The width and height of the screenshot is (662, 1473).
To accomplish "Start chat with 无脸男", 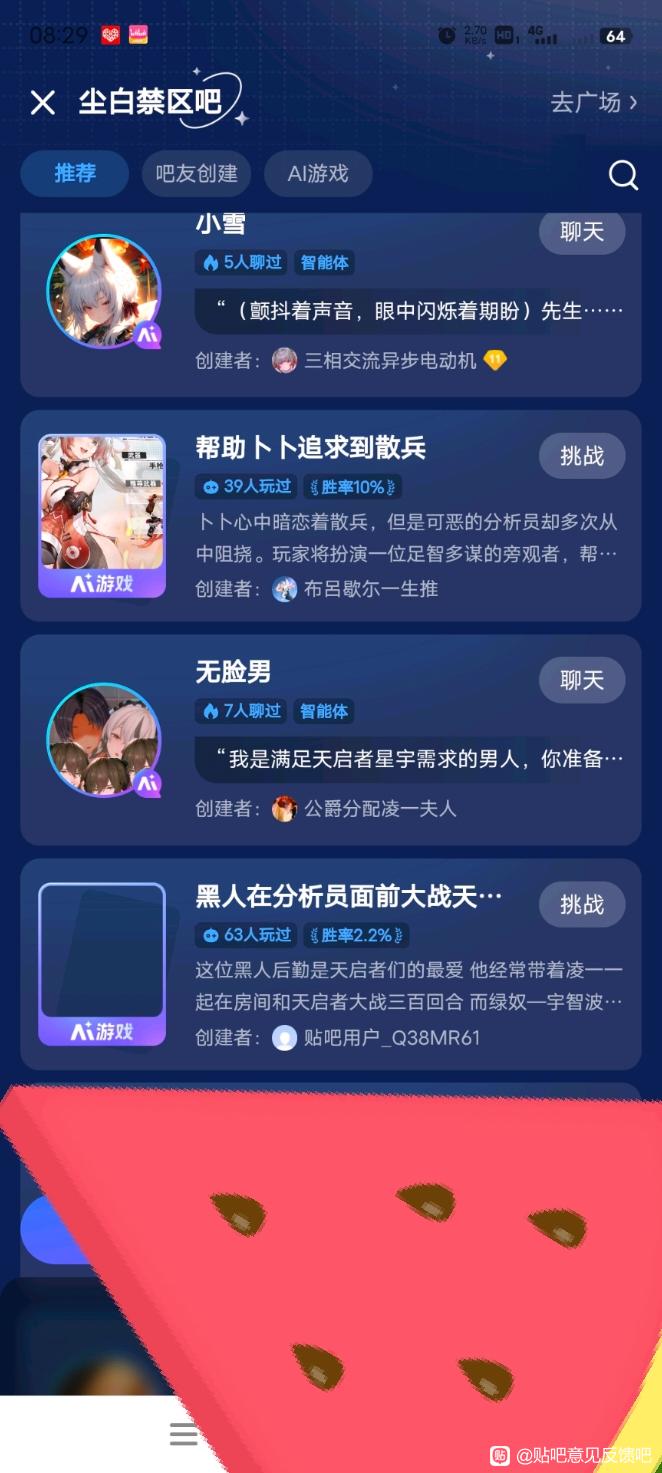I will tap(582, 680).
